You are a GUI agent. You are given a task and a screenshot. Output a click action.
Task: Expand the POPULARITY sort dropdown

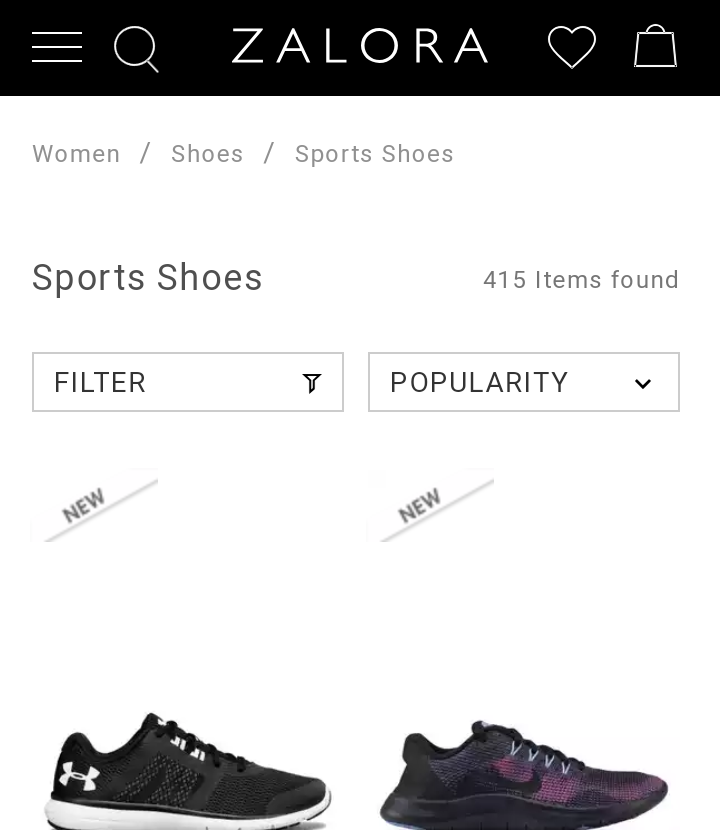coord(524,382)
